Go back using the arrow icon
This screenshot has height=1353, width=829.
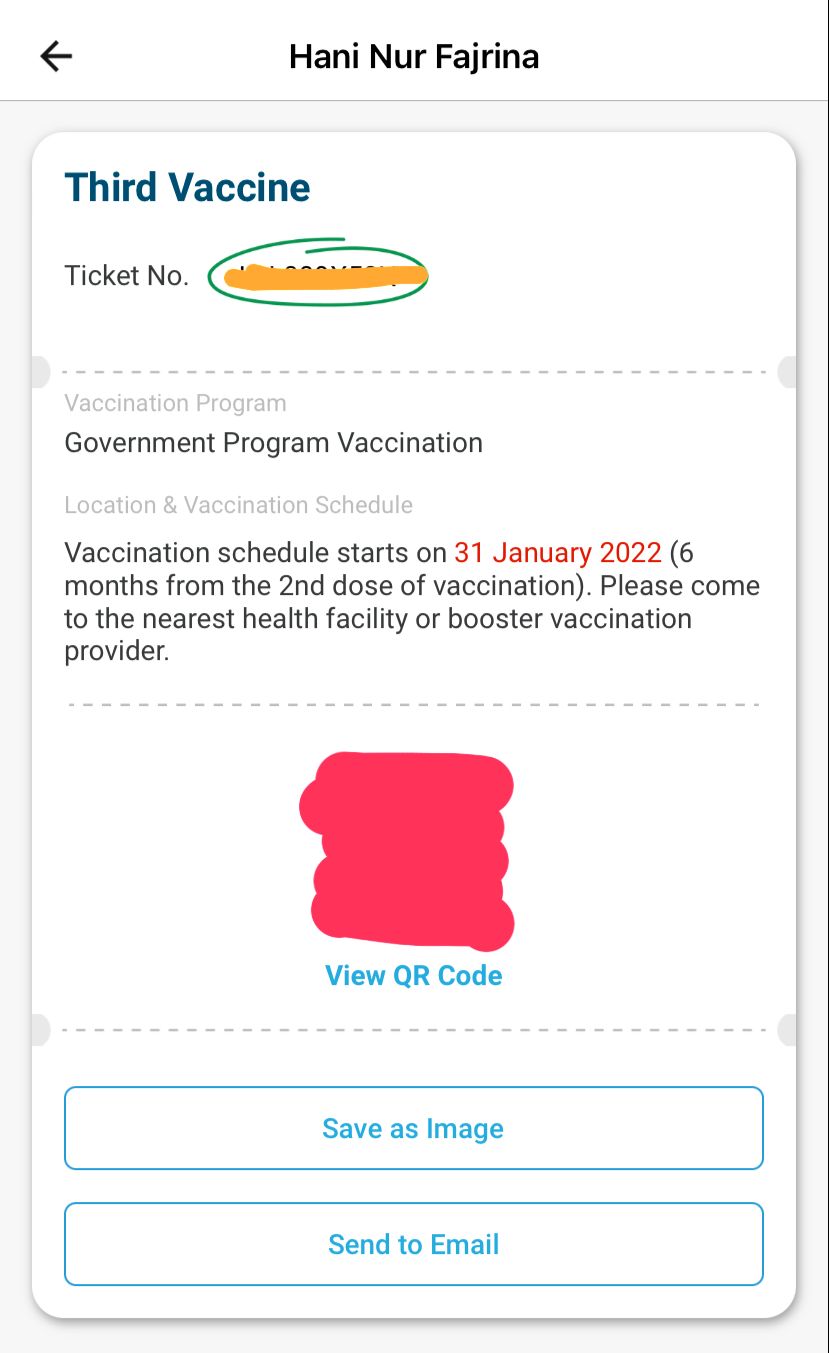[56, 56]
